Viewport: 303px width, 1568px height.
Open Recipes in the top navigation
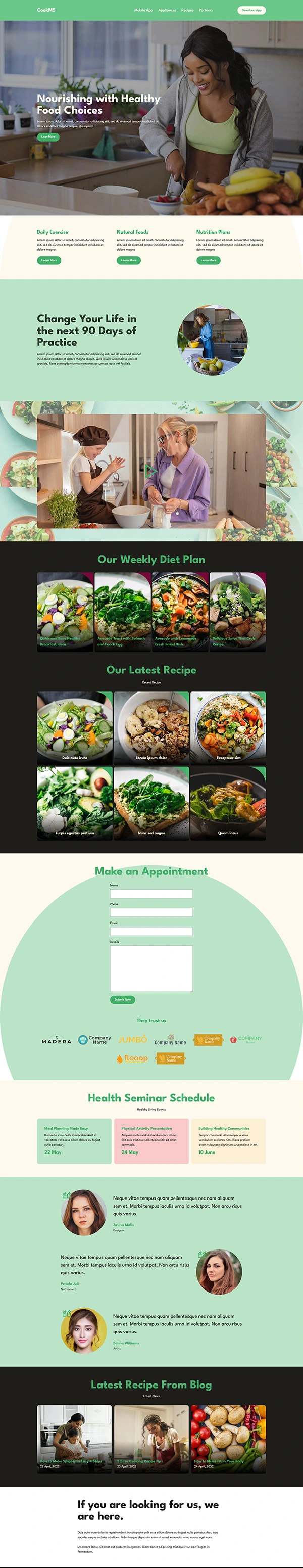[187, 10]
